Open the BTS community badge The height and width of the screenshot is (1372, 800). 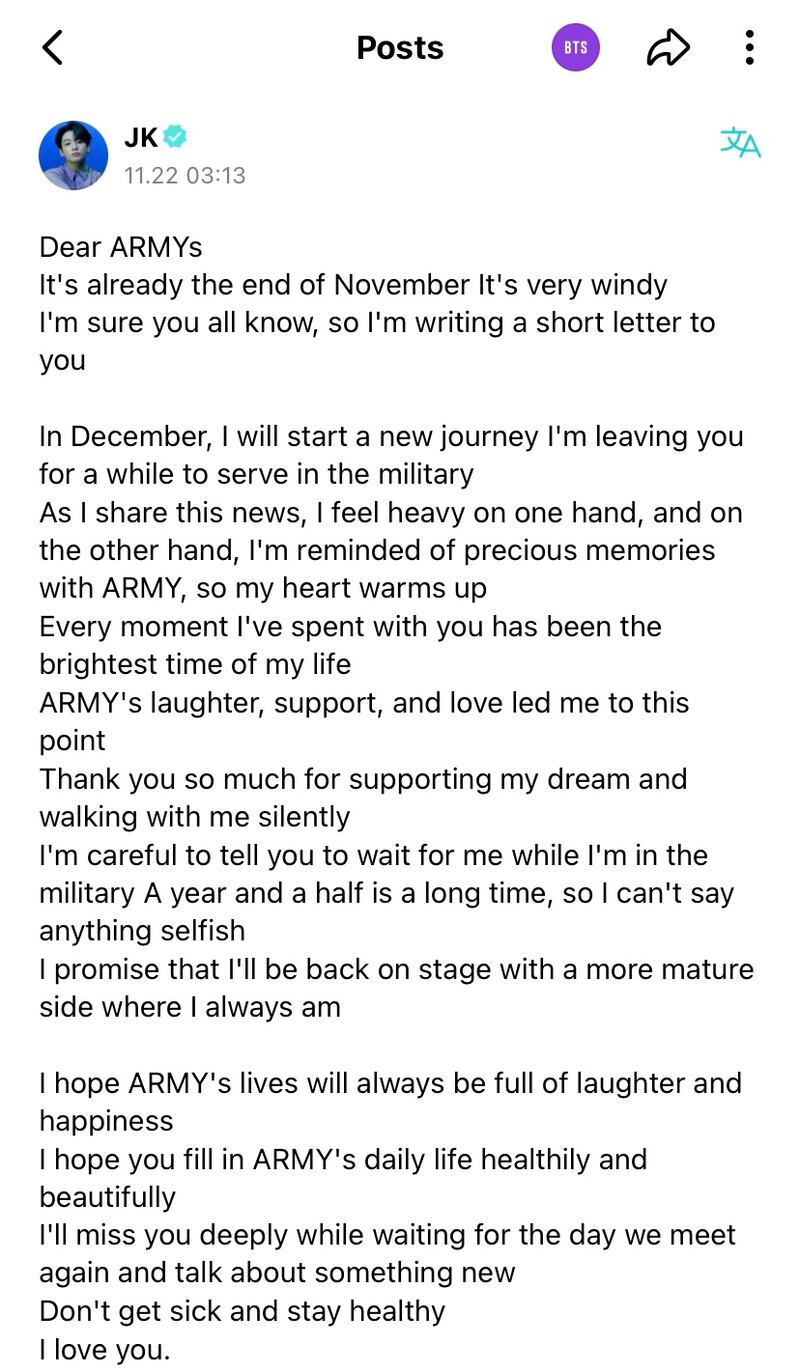click(575, 47)
